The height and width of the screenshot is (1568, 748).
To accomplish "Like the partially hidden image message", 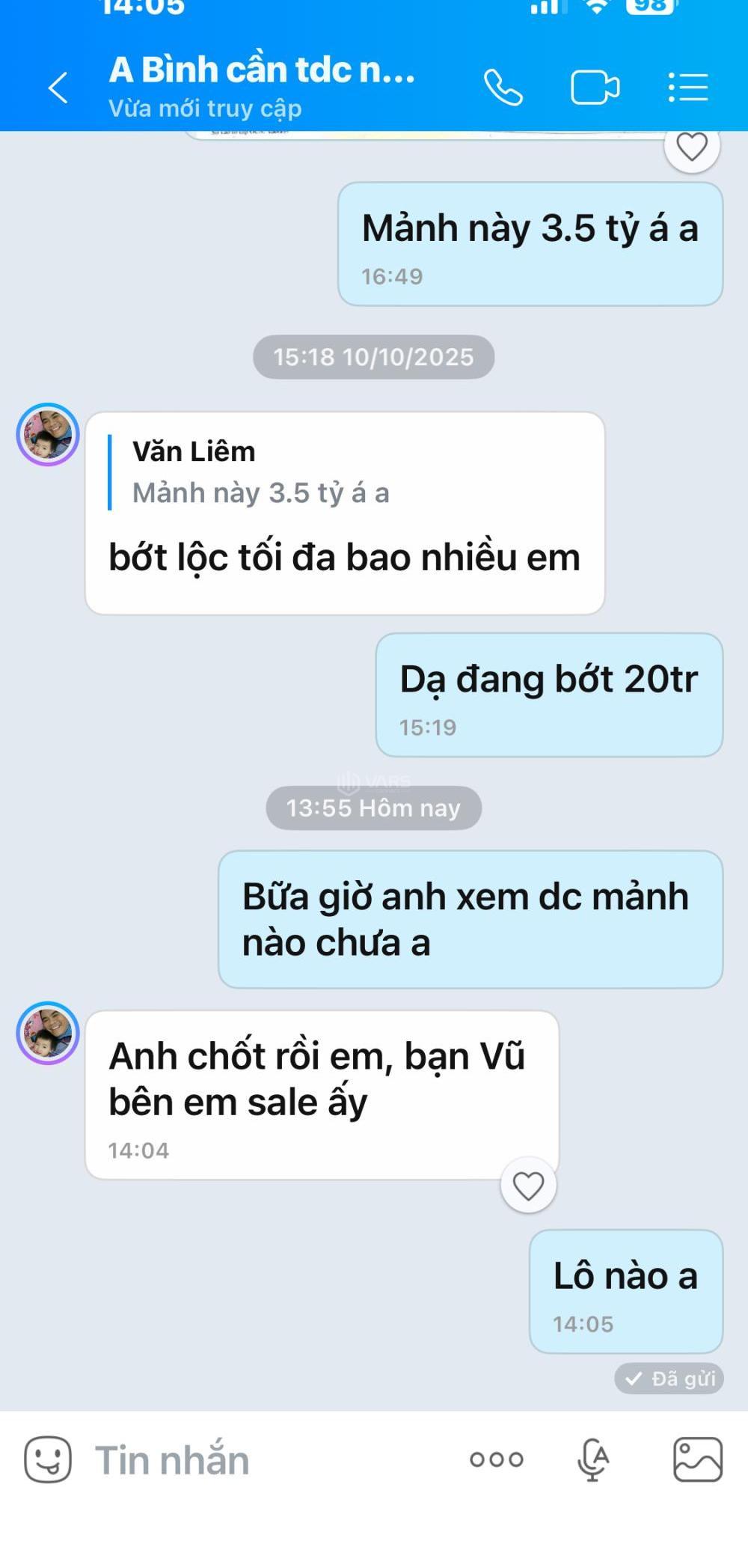I will [x=692, y=147].
